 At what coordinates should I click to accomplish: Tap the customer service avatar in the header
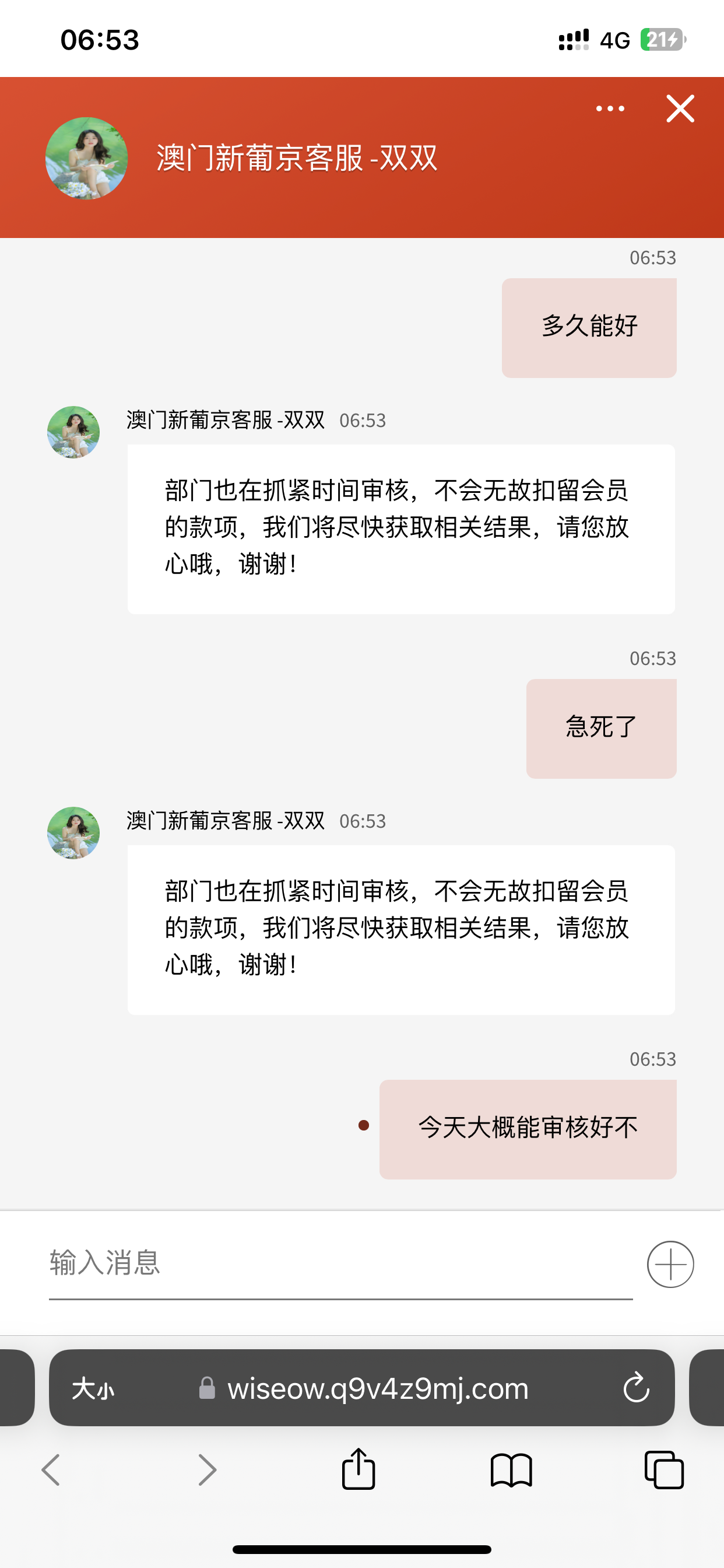pyautogui.click(x=86, y=156)
